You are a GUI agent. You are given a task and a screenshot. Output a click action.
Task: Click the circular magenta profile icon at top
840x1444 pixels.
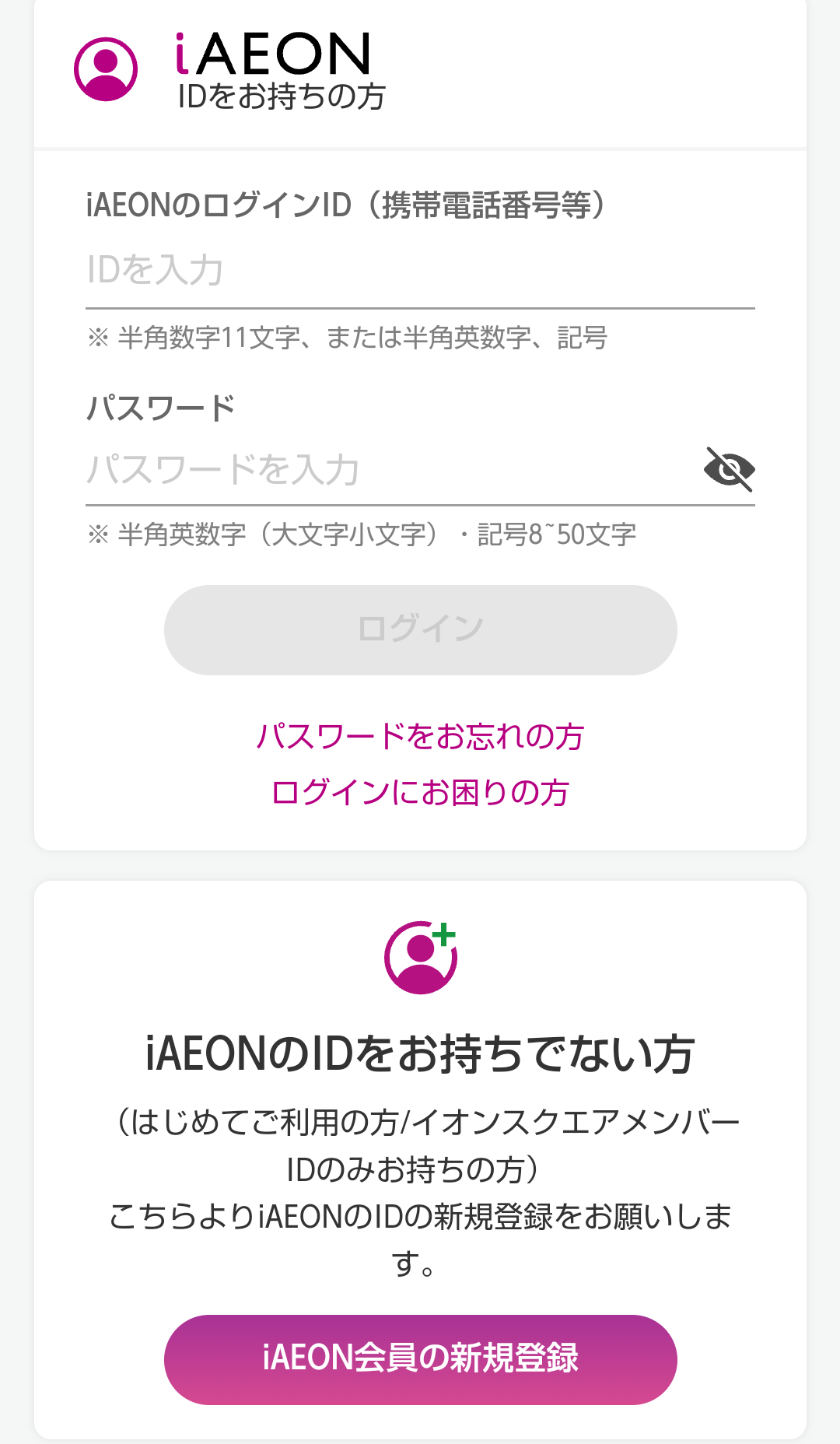(106, 71)
